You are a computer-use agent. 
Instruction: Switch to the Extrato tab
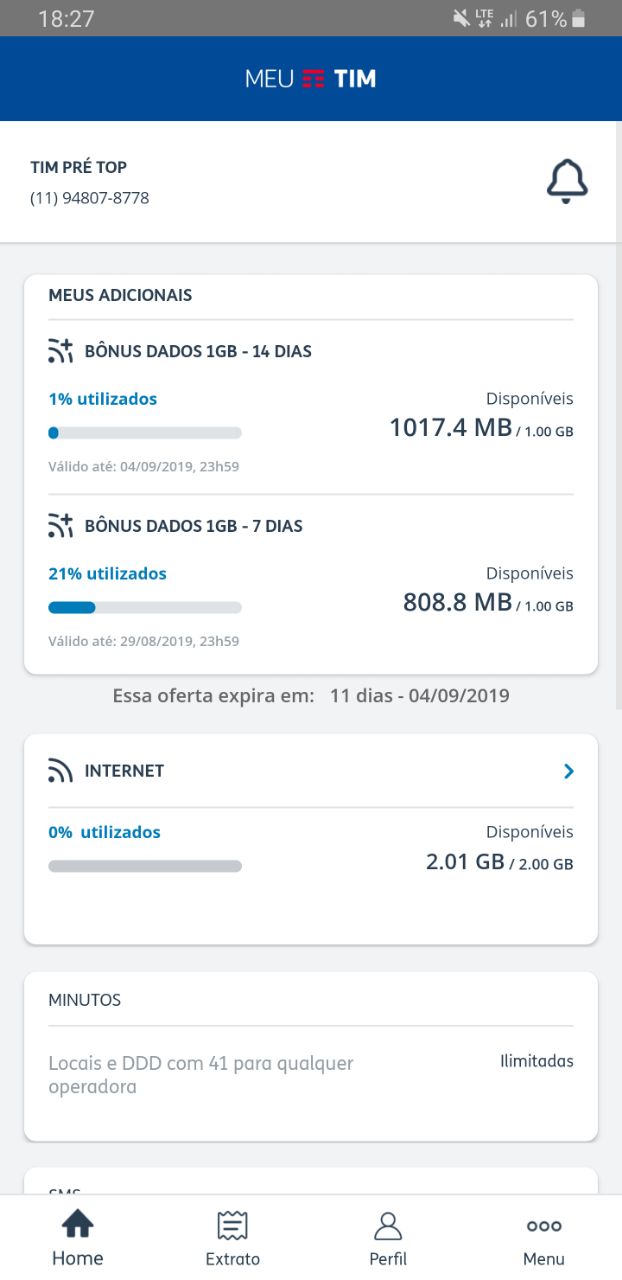point(233,1239)
